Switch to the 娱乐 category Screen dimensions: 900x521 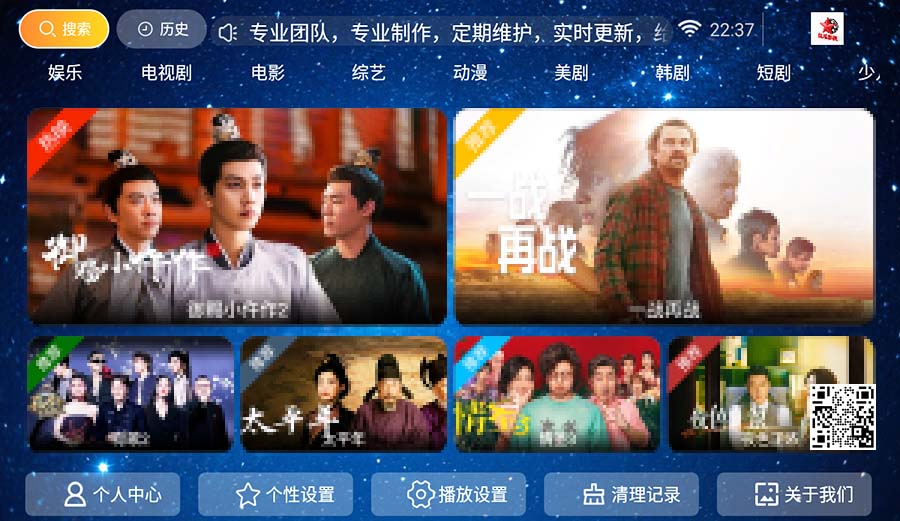pyautogui.click(x=65, y=73)
